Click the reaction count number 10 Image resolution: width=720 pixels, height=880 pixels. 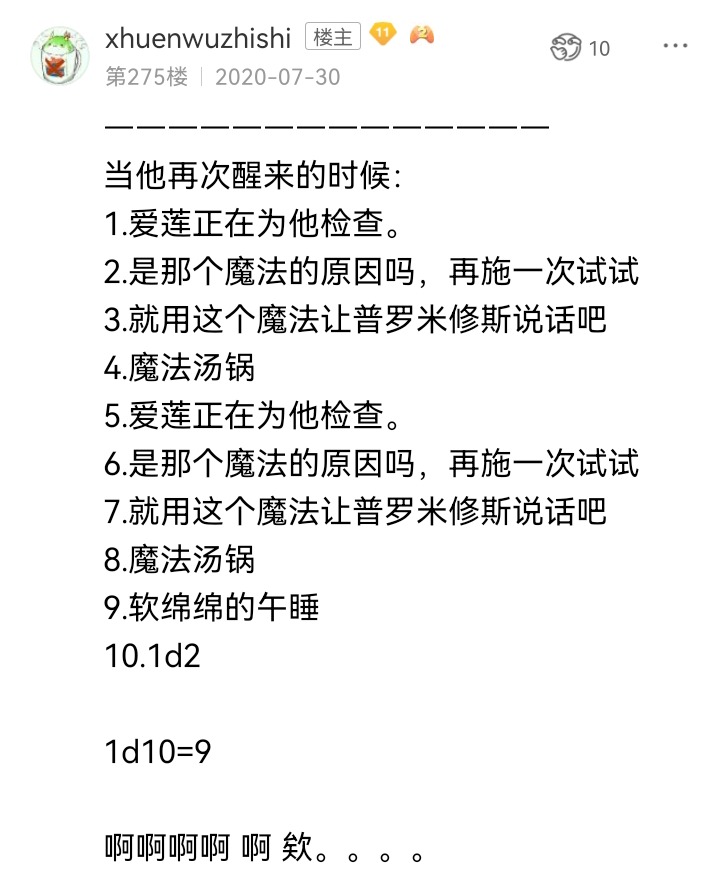point(597,46)
